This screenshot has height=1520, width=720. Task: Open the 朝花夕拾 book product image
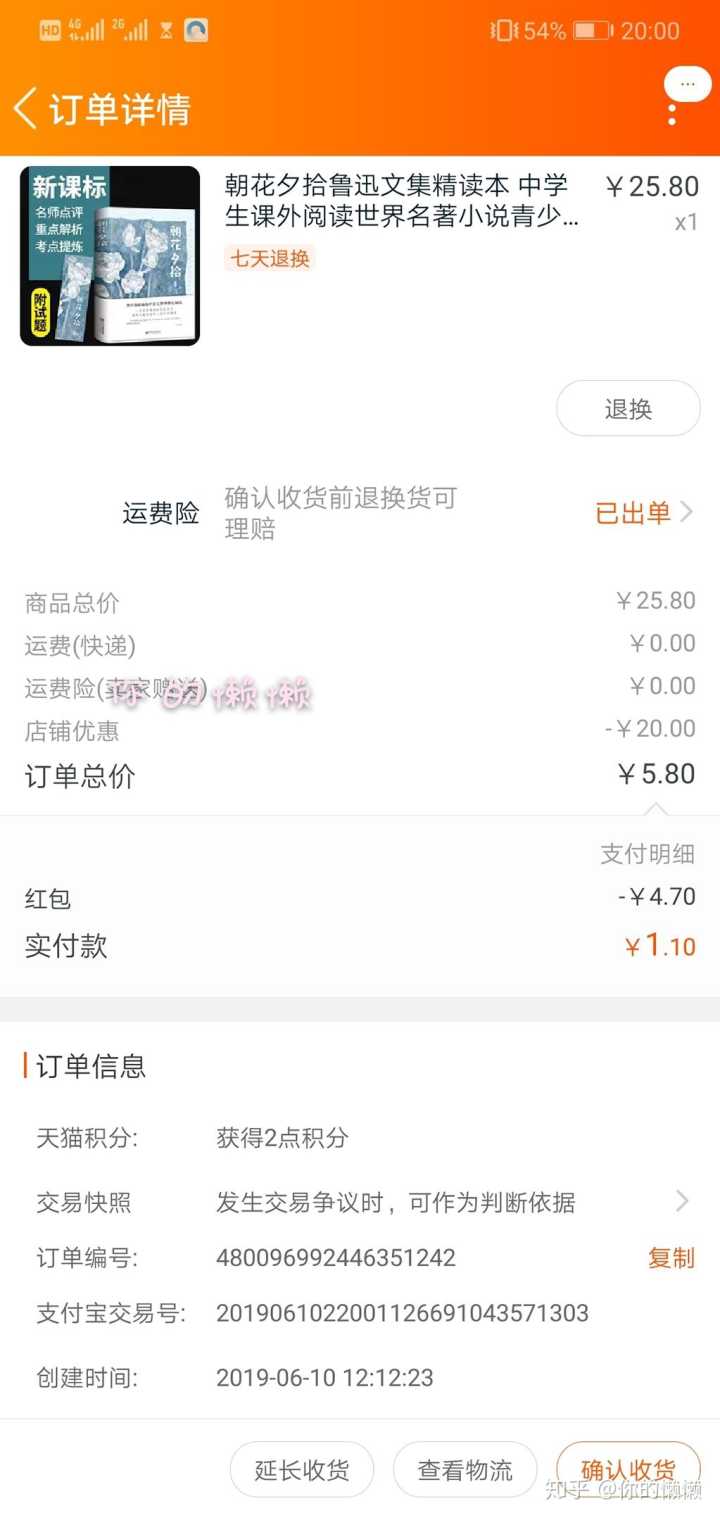click(110, 256)
